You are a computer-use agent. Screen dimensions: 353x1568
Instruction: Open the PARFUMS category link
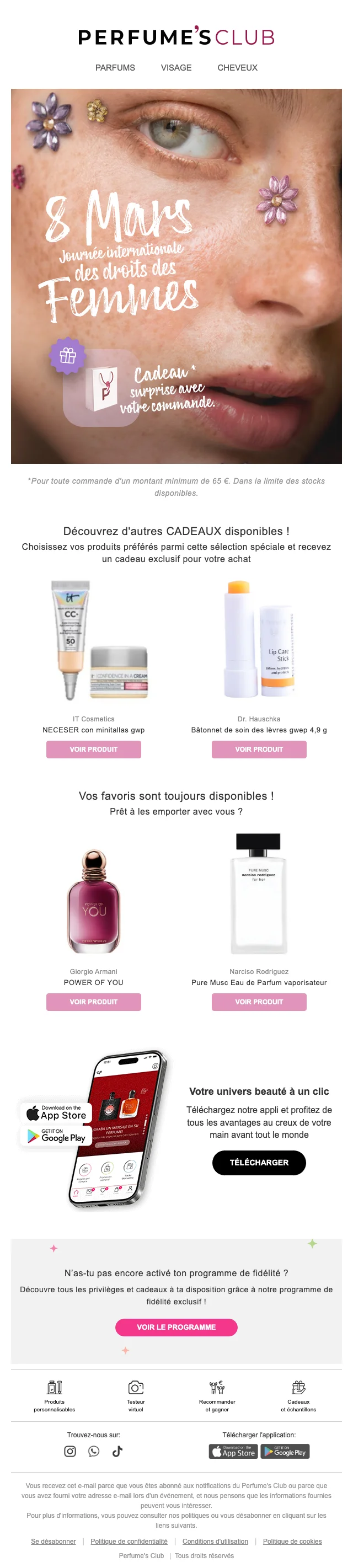click(115, 68)
